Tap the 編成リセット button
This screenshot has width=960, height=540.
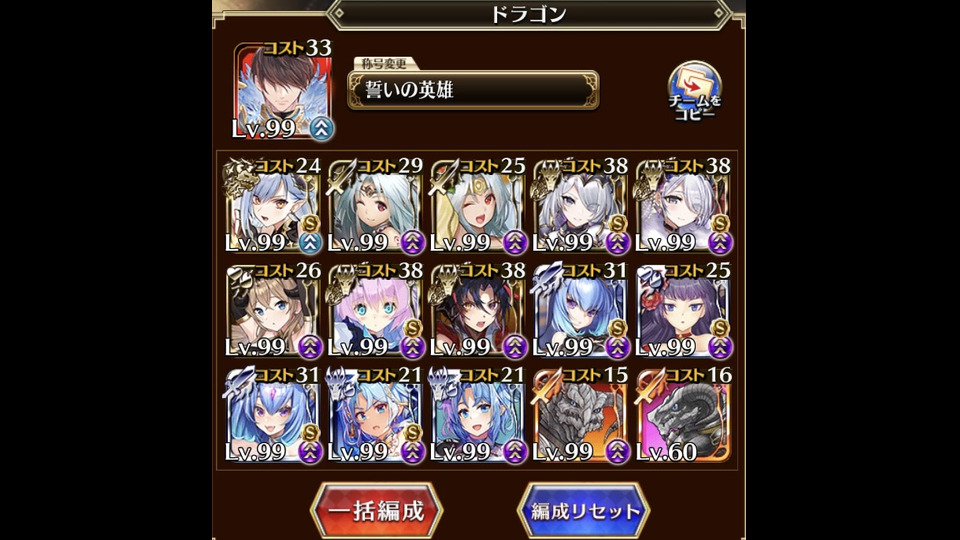point(584,510)
